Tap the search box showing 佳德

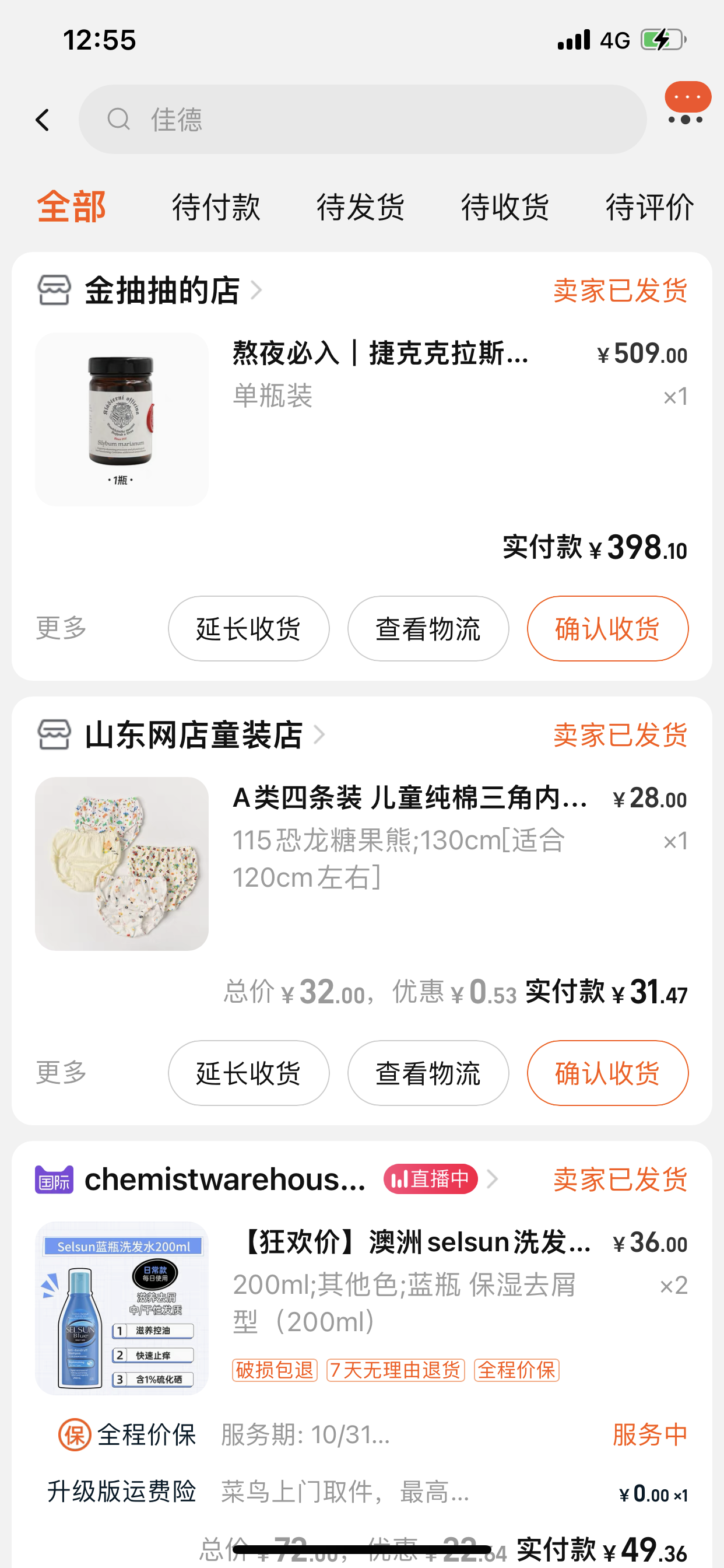362,120
